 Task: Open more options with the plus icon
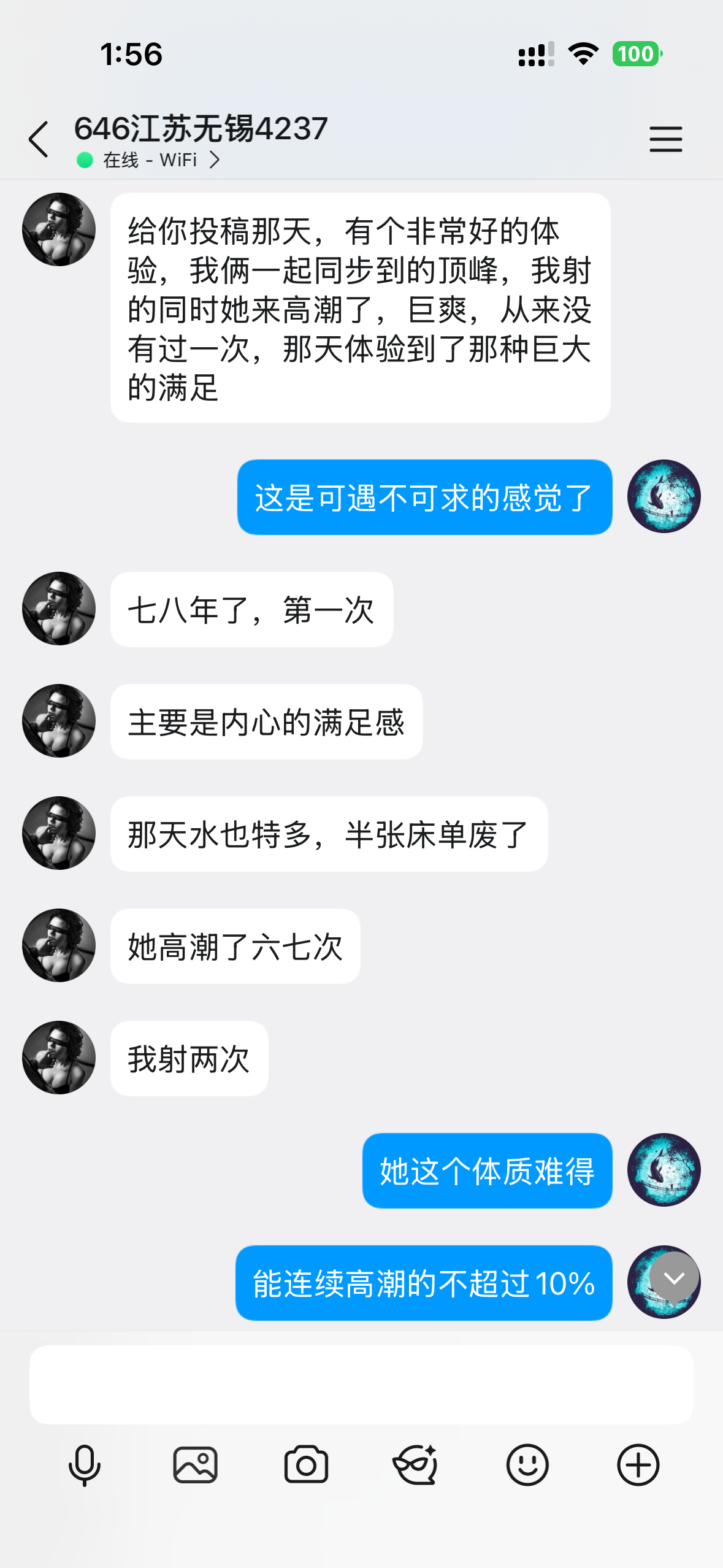[638, 1465]
